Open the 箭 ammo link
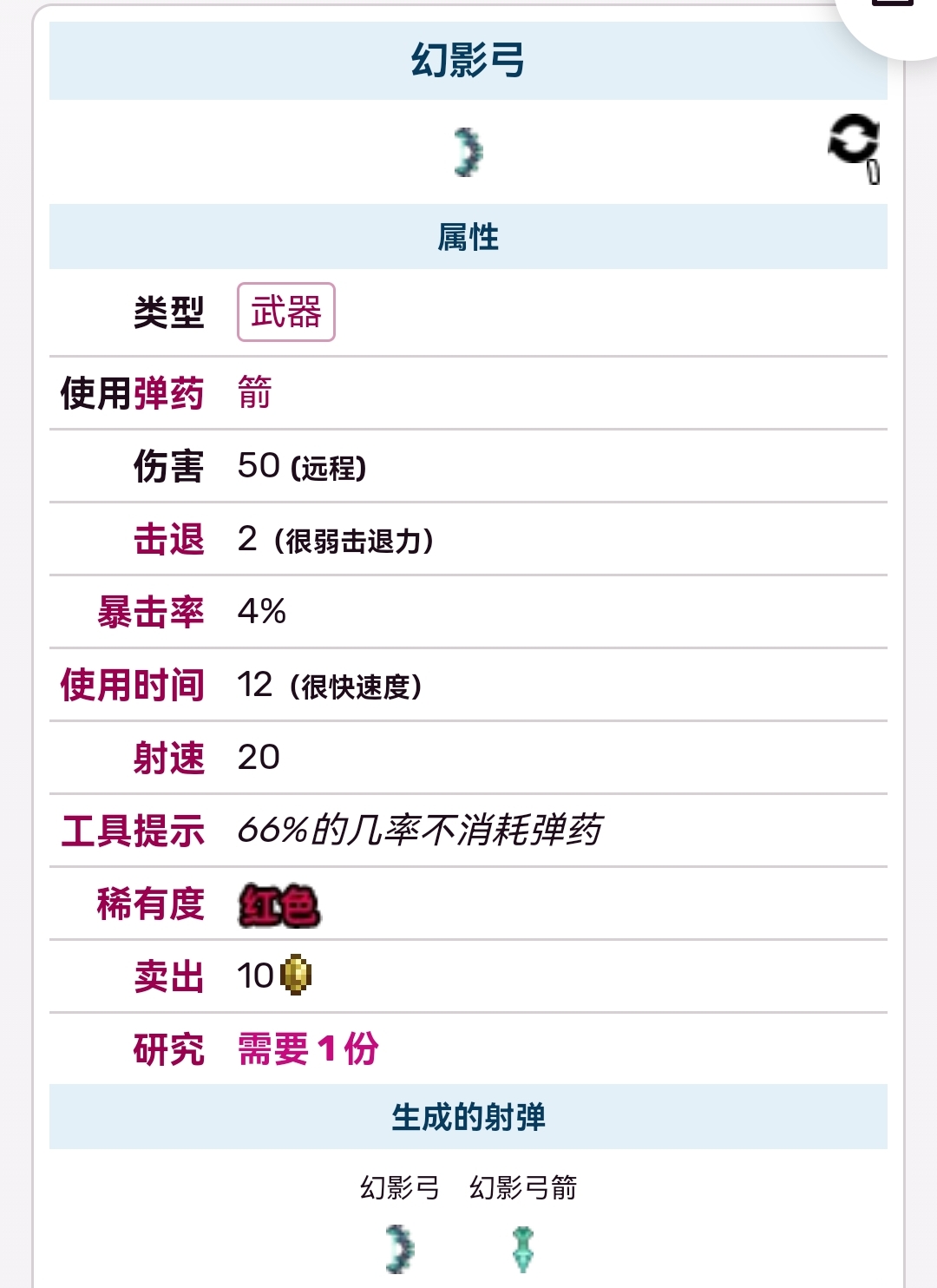The image size is (937, 1288). (255, 392)
